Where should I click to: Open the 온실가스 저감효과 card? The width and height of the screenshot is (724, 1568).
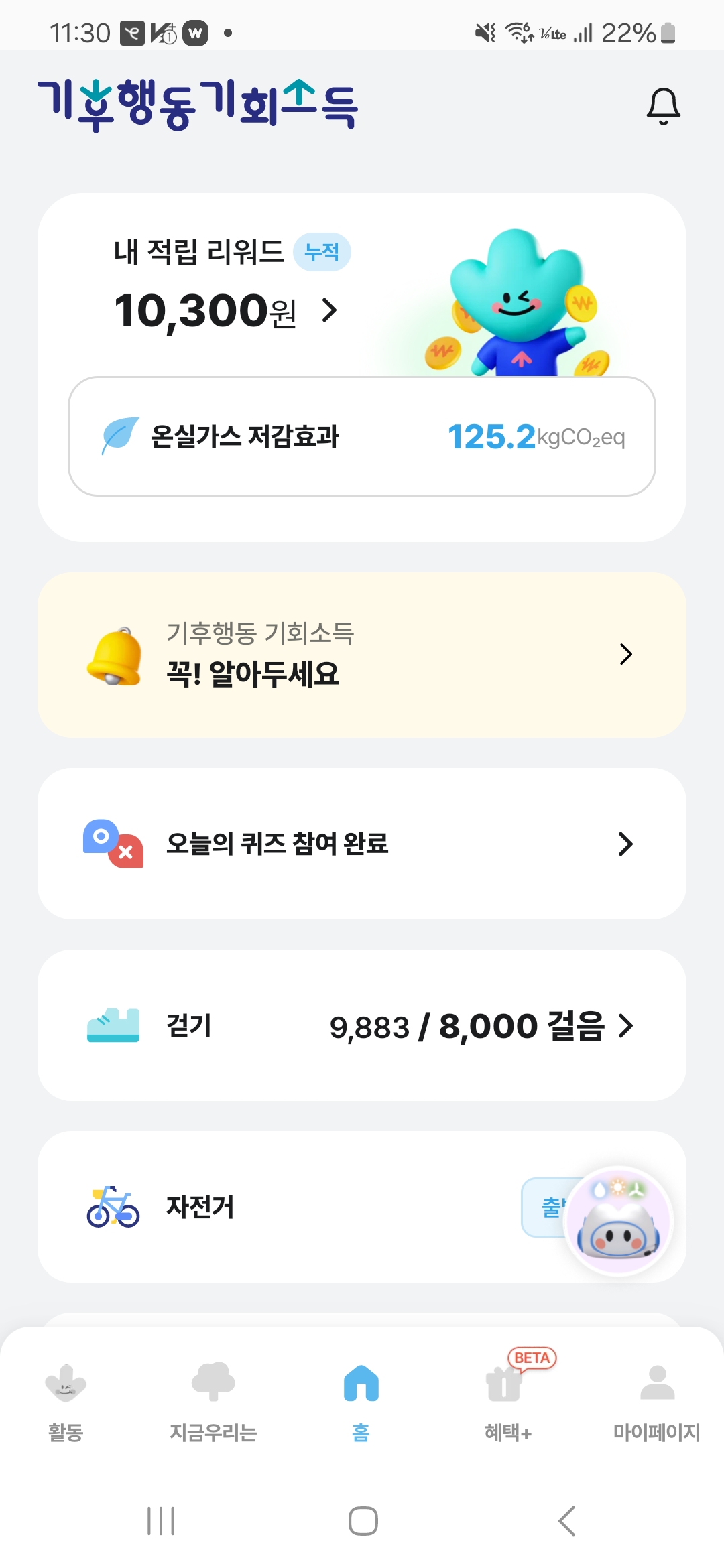(362, 436)
